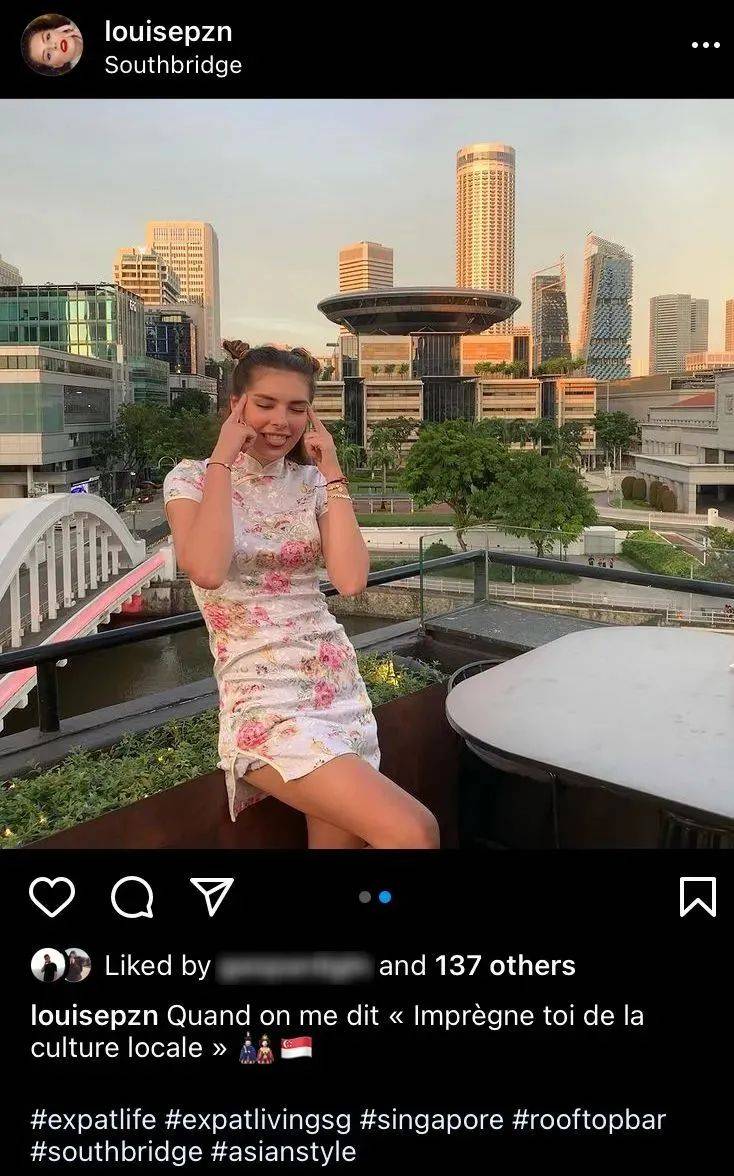Like this post with the heart icon
Viewport: 734px width, 1176px height.
[52, 897]
